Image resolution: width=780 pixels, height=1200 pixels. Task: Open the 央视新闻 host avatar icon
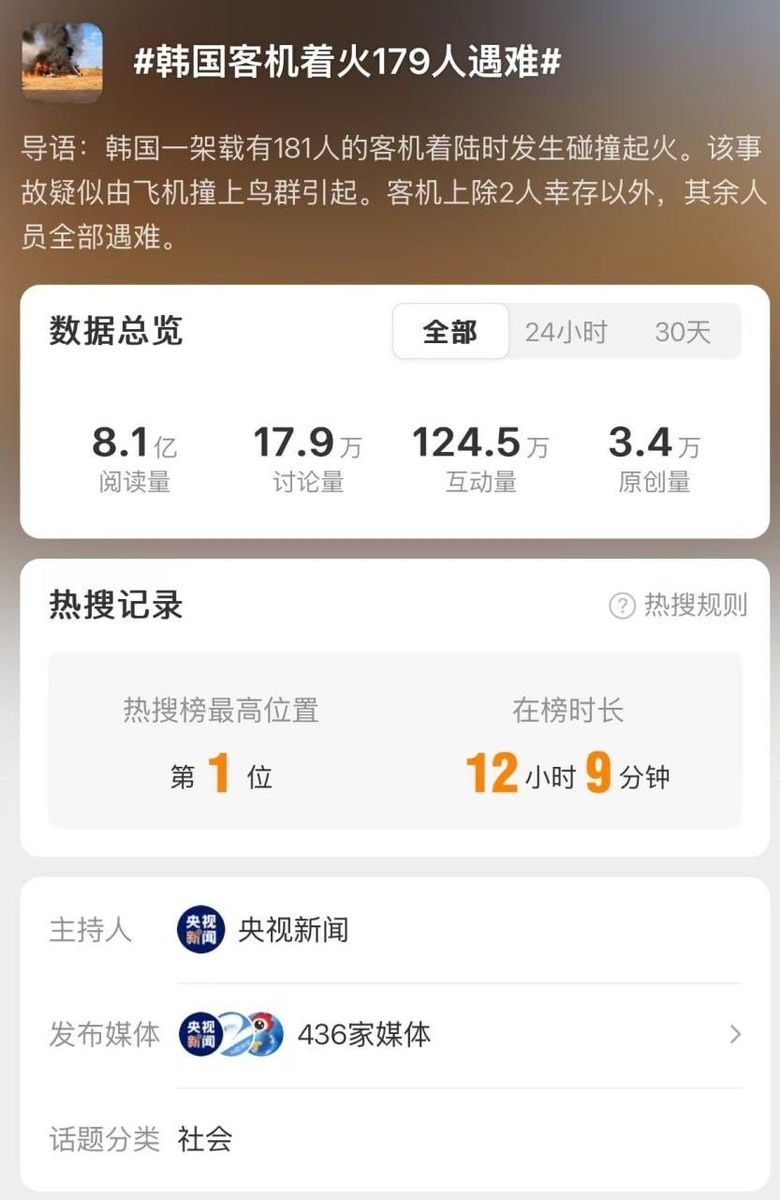click(200, 932)
